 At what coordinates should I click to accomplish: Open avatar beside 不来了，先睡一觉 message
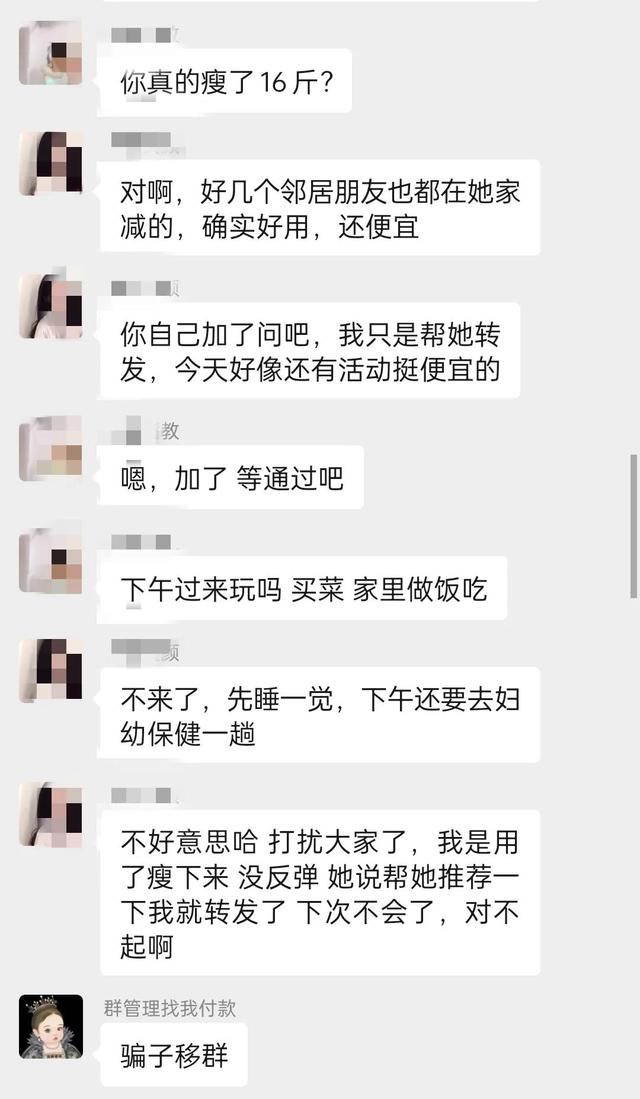coord(51,671)
